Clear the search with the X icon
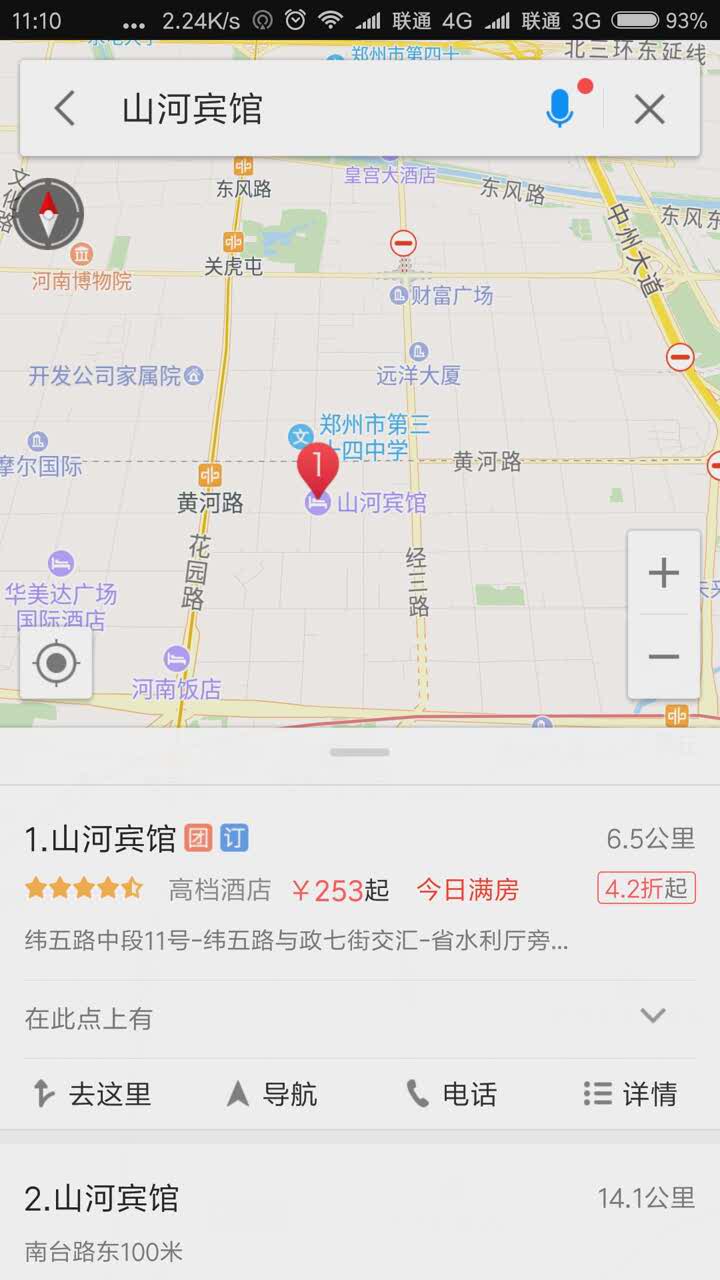Viewport: 720px width, 1280px height. point(650,109)
